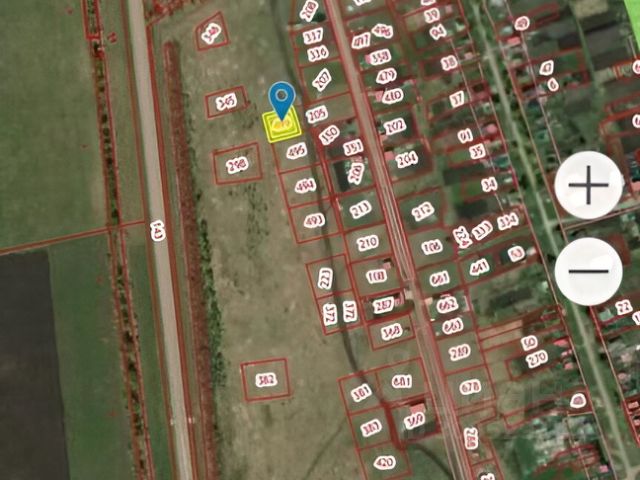
Task: Zoom in on the map
Action: (588, 185)
